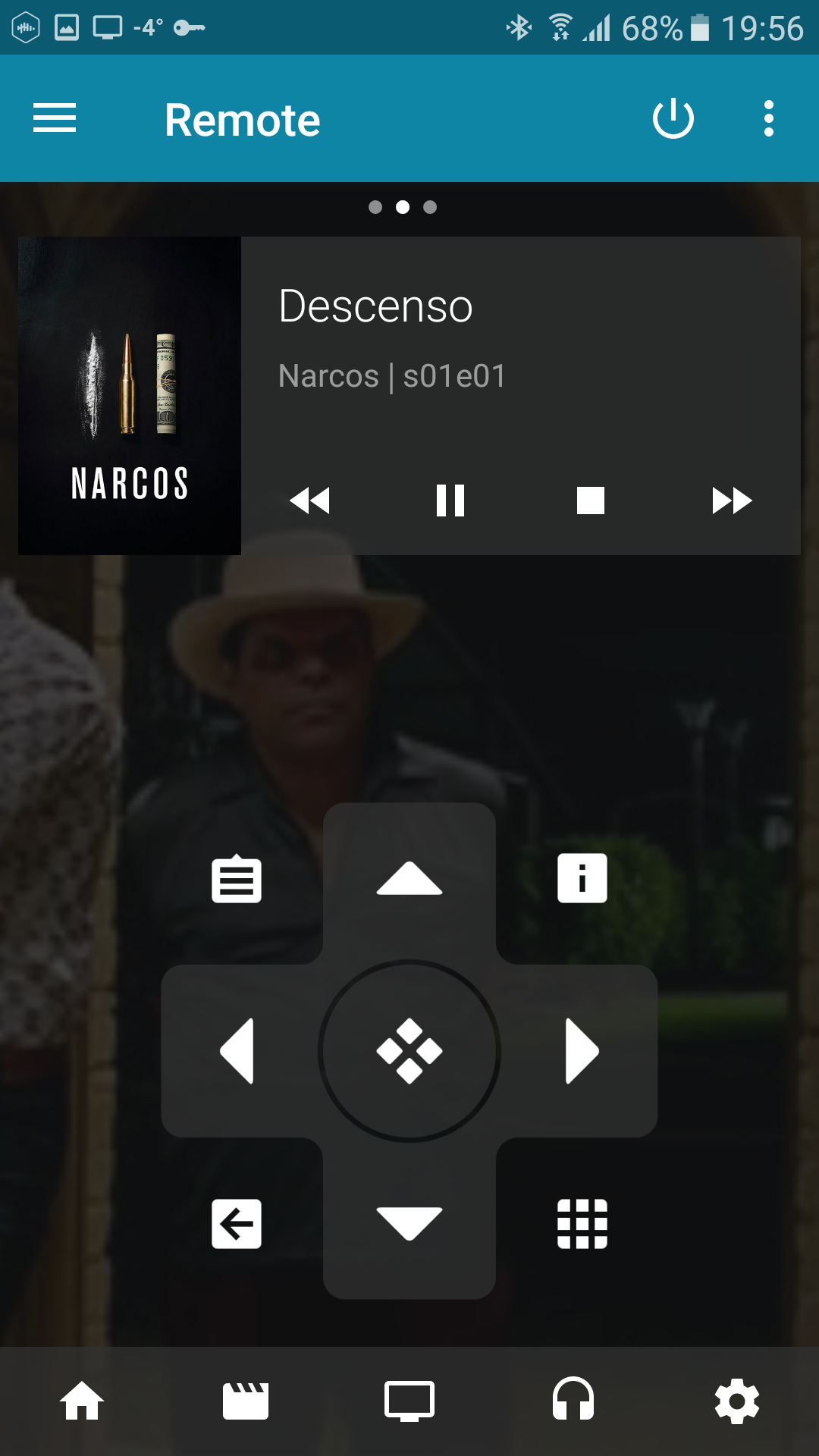Open the TV shows screen icon
Screen dimensions: 819x1456
point(409,1401)
